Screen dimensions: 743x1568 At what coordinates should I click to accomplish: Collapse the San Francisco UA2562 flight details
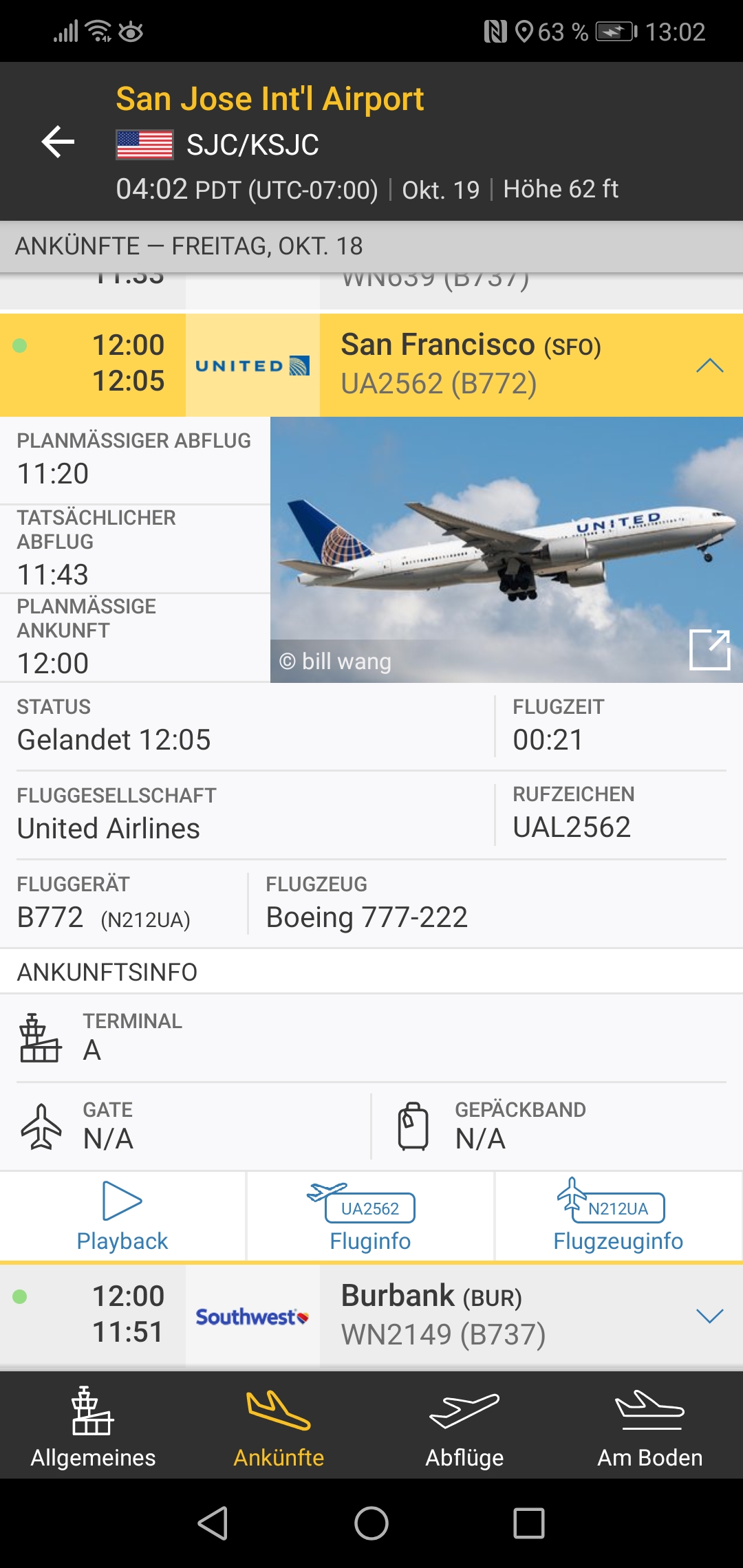tap(709, 365)
